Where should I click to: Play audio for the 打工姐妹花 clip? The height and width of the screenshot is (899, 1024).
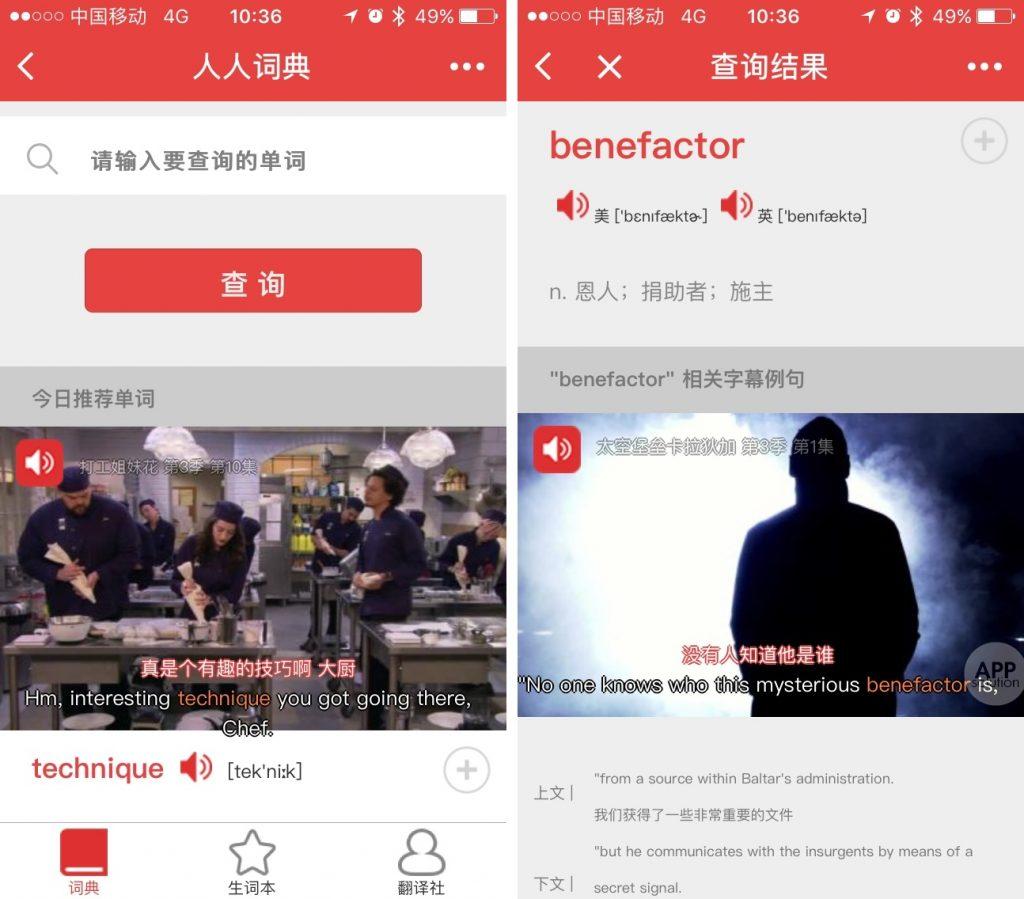point(40,462)
